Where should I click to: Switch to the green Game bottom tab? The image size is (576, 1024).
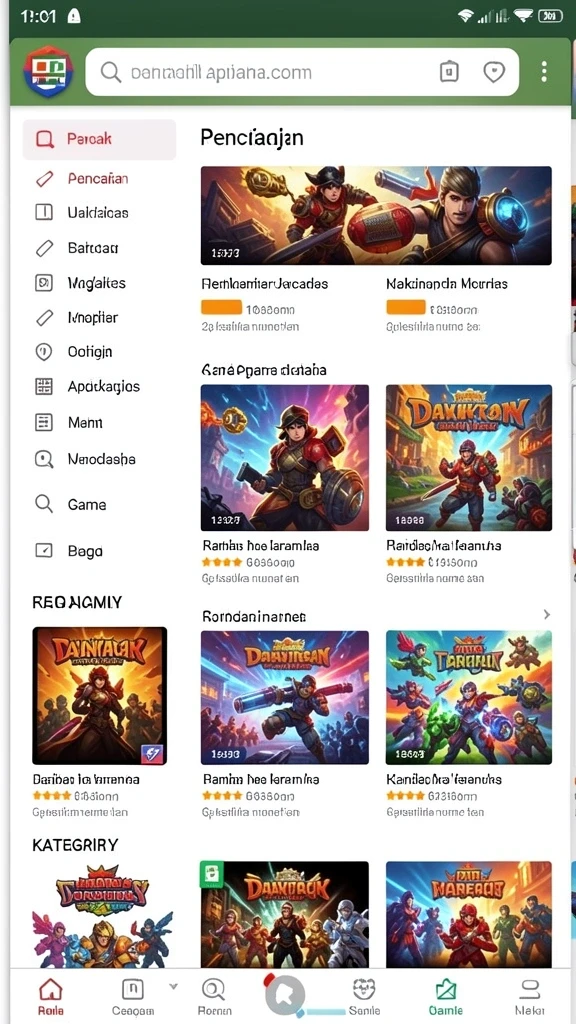(446, 997)
